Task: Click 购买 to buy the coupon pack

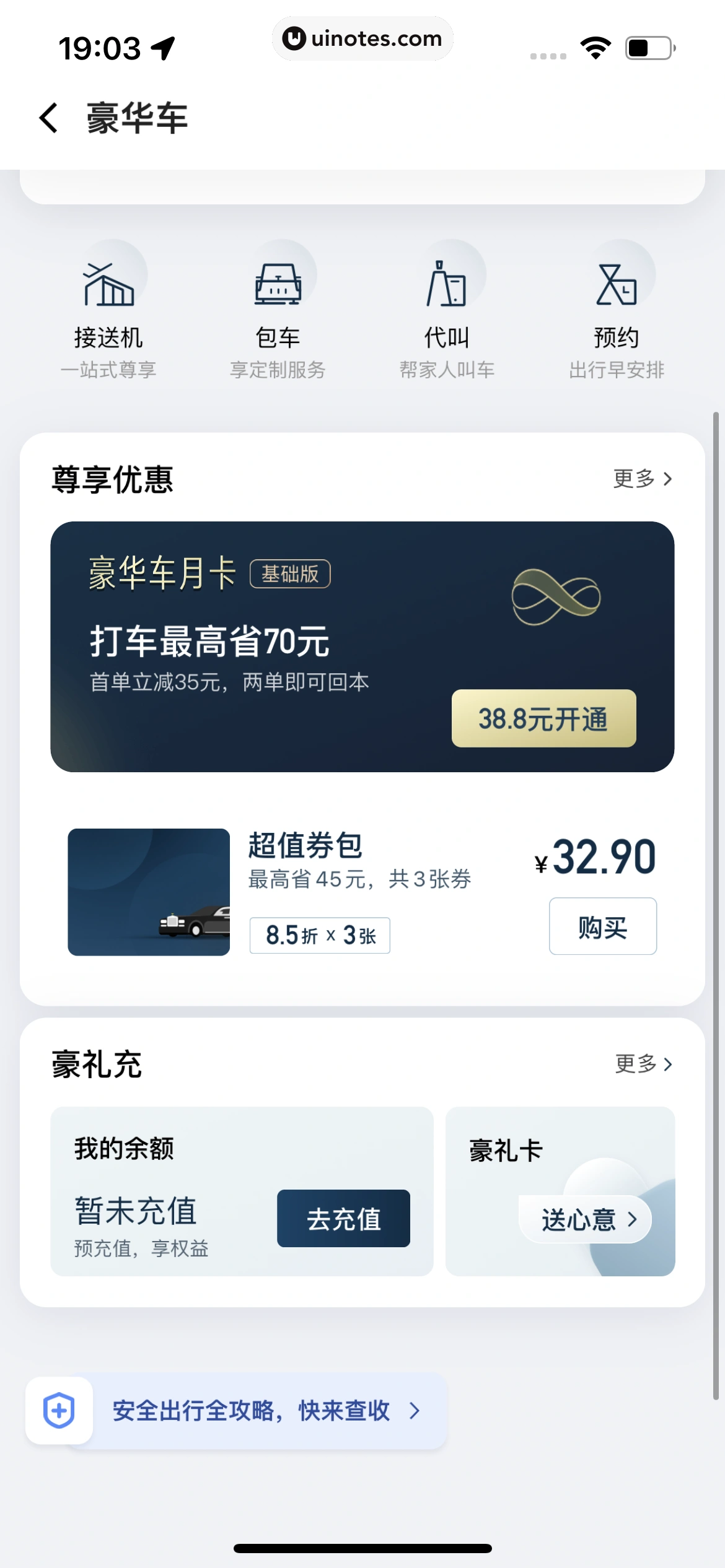Action: [602, 926]
